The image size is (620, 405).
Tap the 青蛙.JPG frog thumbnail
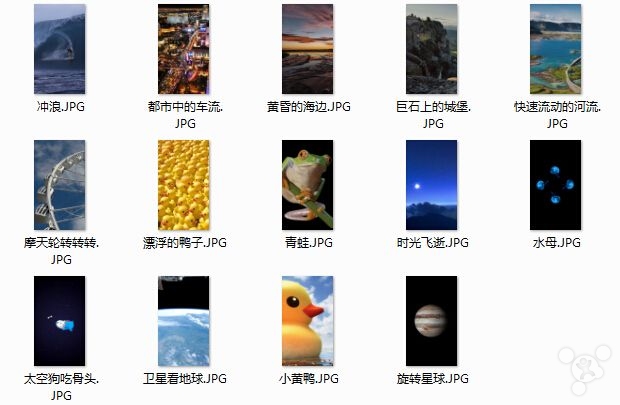click(x=308, y=185)
